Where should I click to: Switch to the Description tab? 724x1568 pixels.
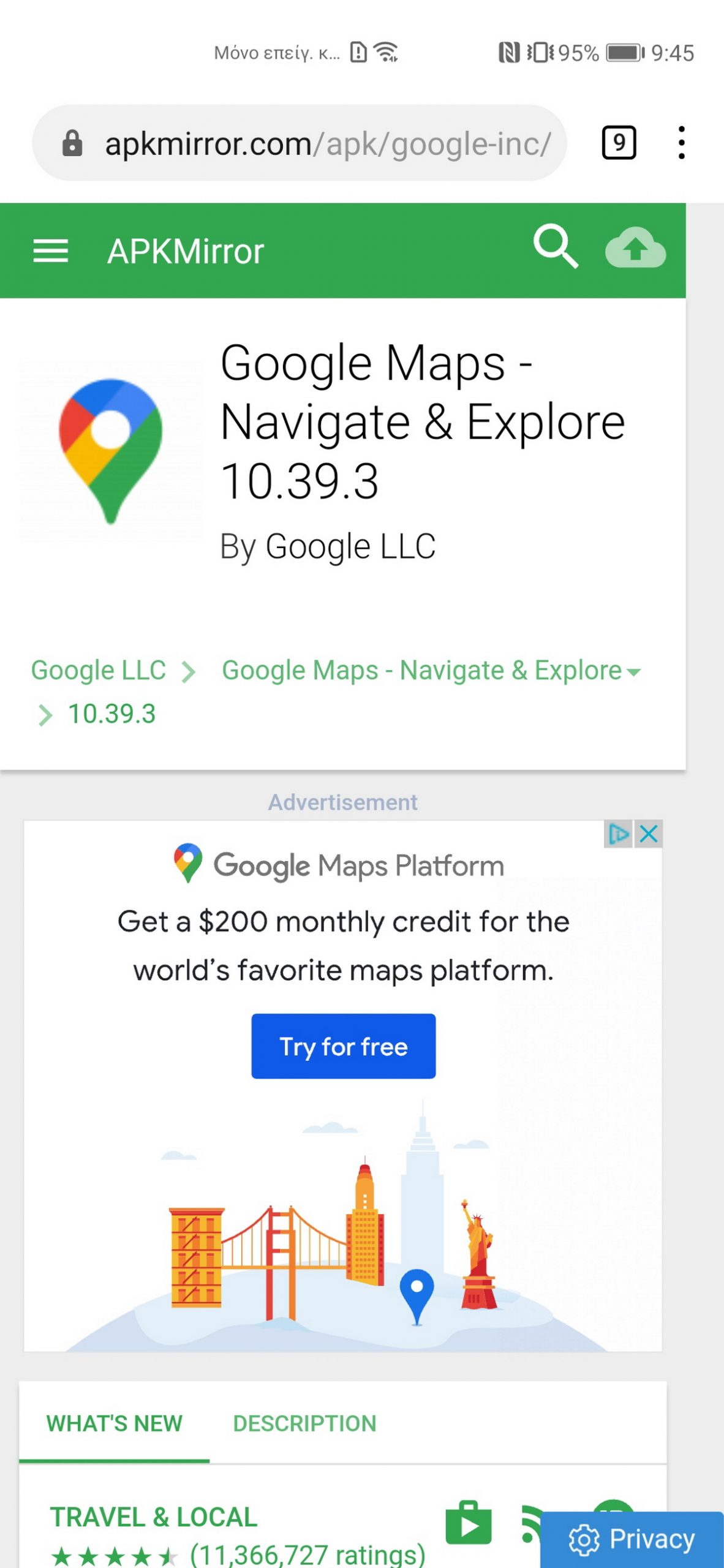click(x=304, y=1423)
